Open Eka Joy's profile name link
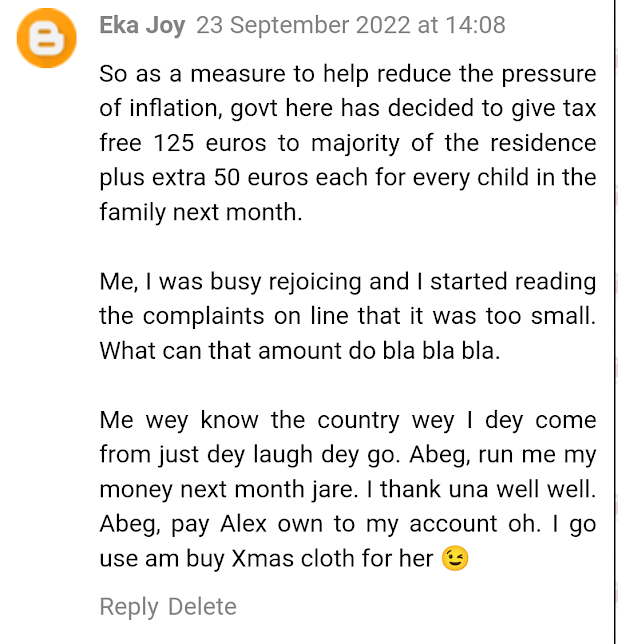Image resolution: width=618 pixels, height=644 pixels. [142, 25]
